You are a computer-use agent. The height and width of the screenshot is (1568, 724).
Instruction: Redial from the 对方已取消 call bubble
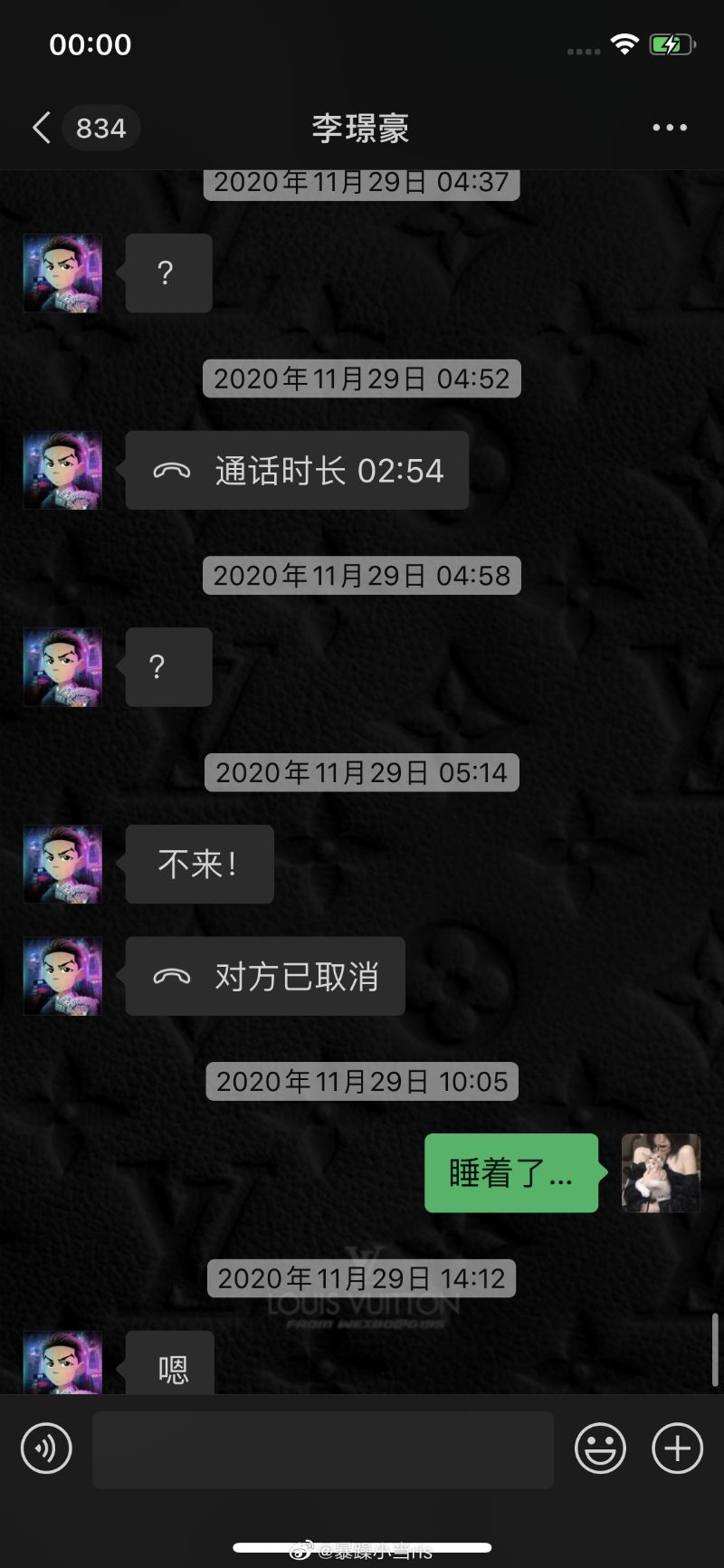pos(265,977)
